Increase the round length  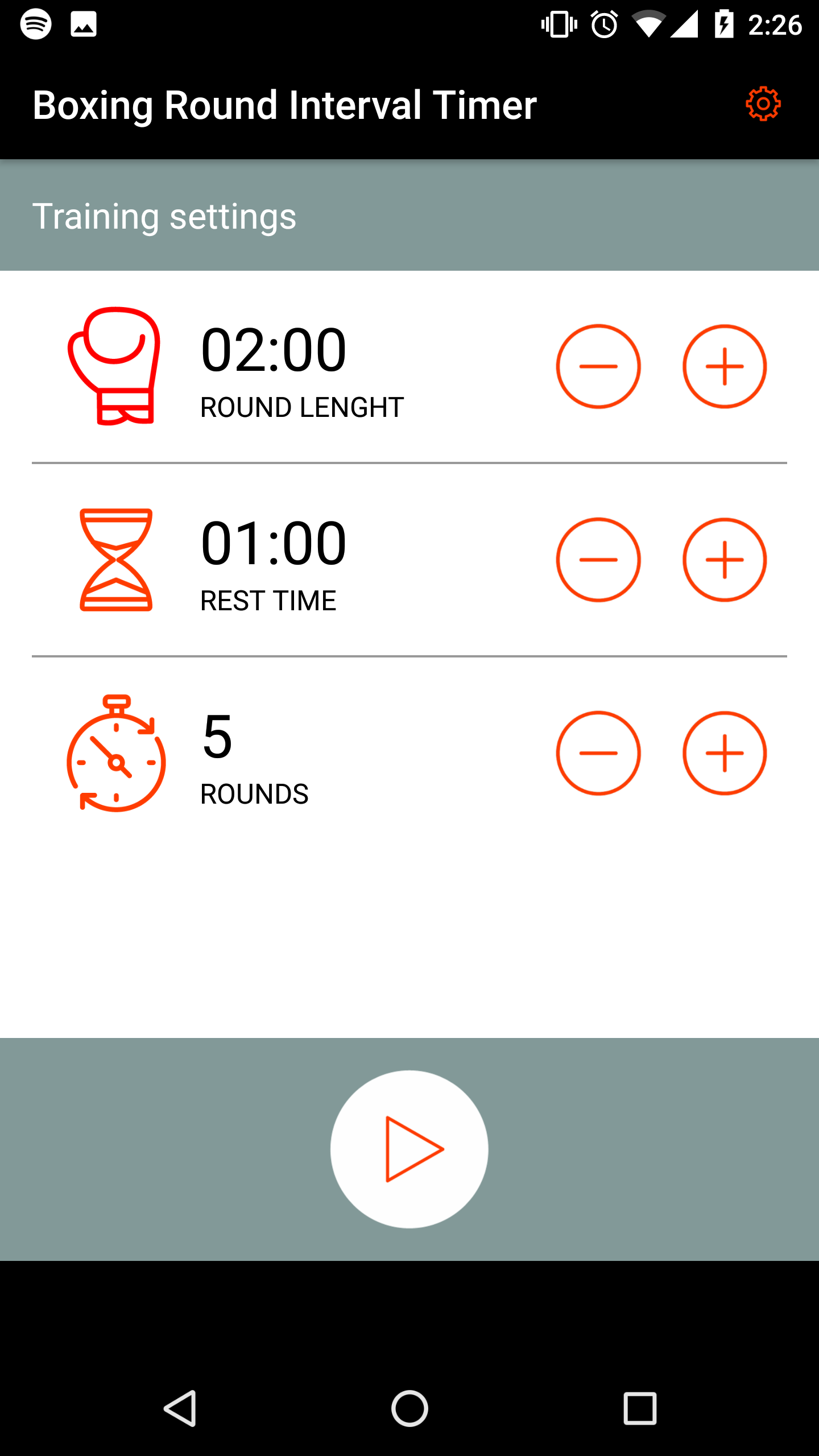[725, 367]
